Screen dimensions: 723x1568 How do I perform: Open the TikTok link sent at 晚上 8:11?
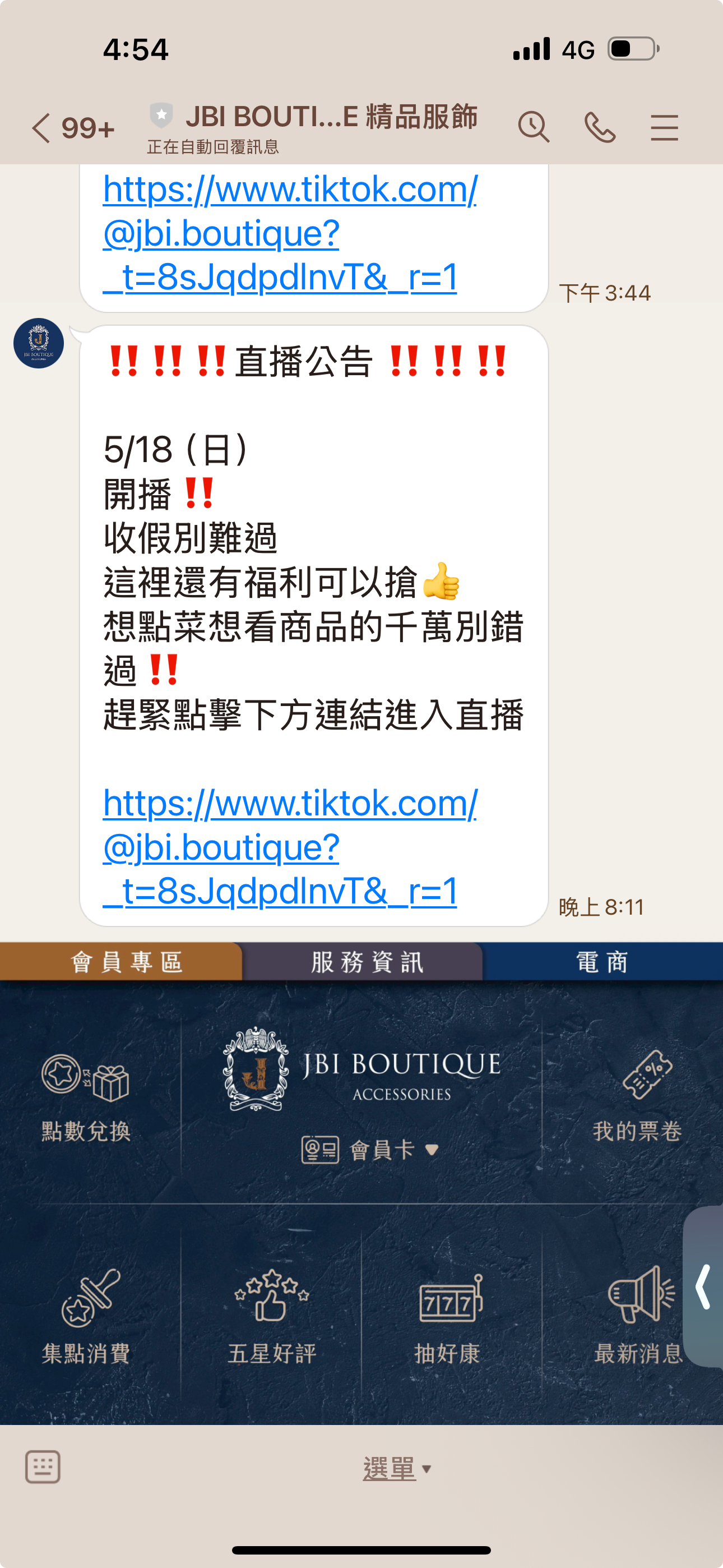click(290, 847)
